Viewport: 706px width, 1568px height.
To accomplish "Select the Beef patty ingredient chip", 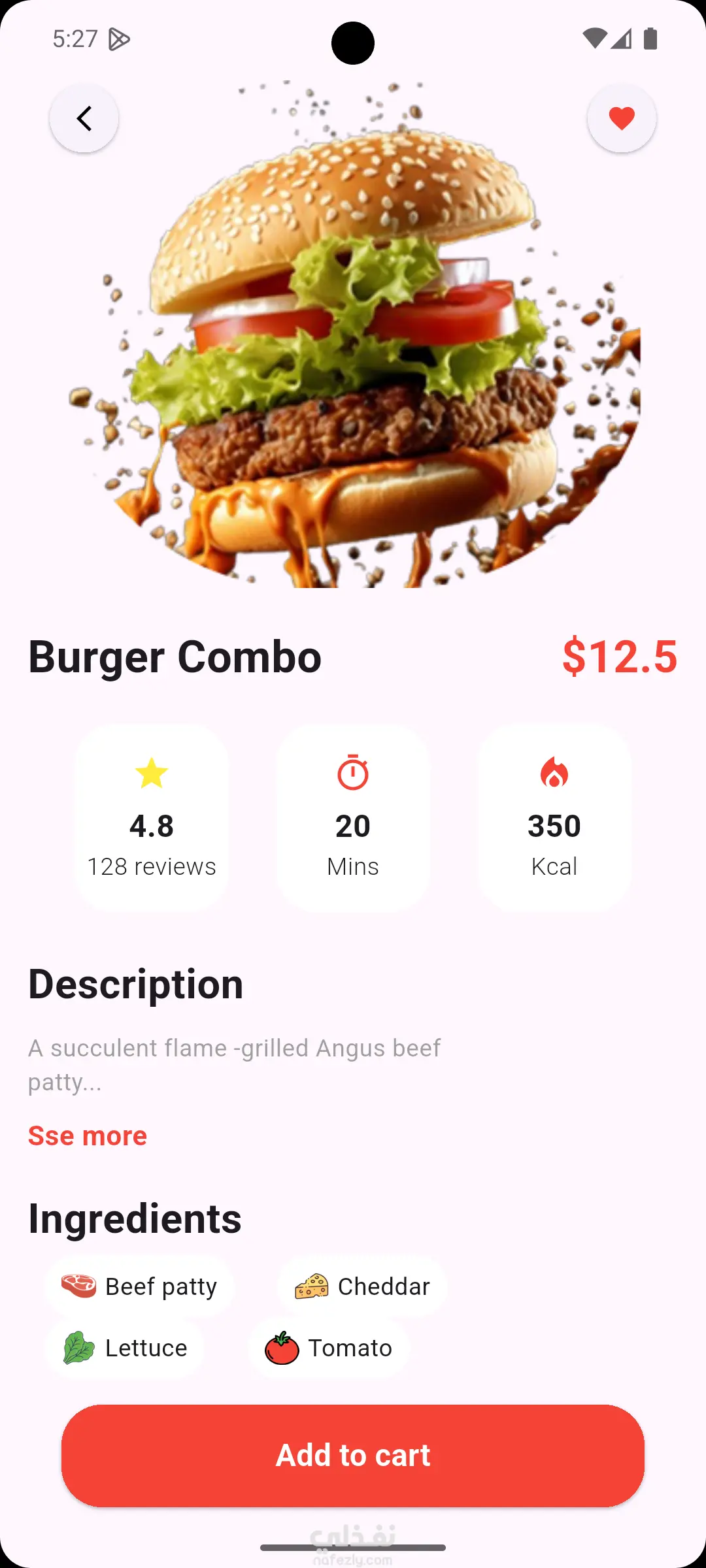I will (x=139, y=1286).
